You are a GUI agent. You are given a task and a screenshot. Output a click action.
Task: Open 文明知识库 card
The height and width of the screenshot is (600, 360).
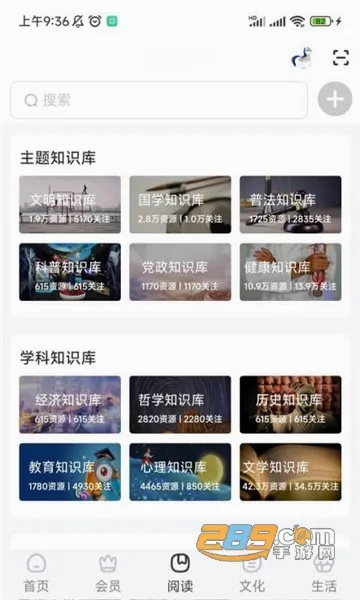tap(70, 204)
